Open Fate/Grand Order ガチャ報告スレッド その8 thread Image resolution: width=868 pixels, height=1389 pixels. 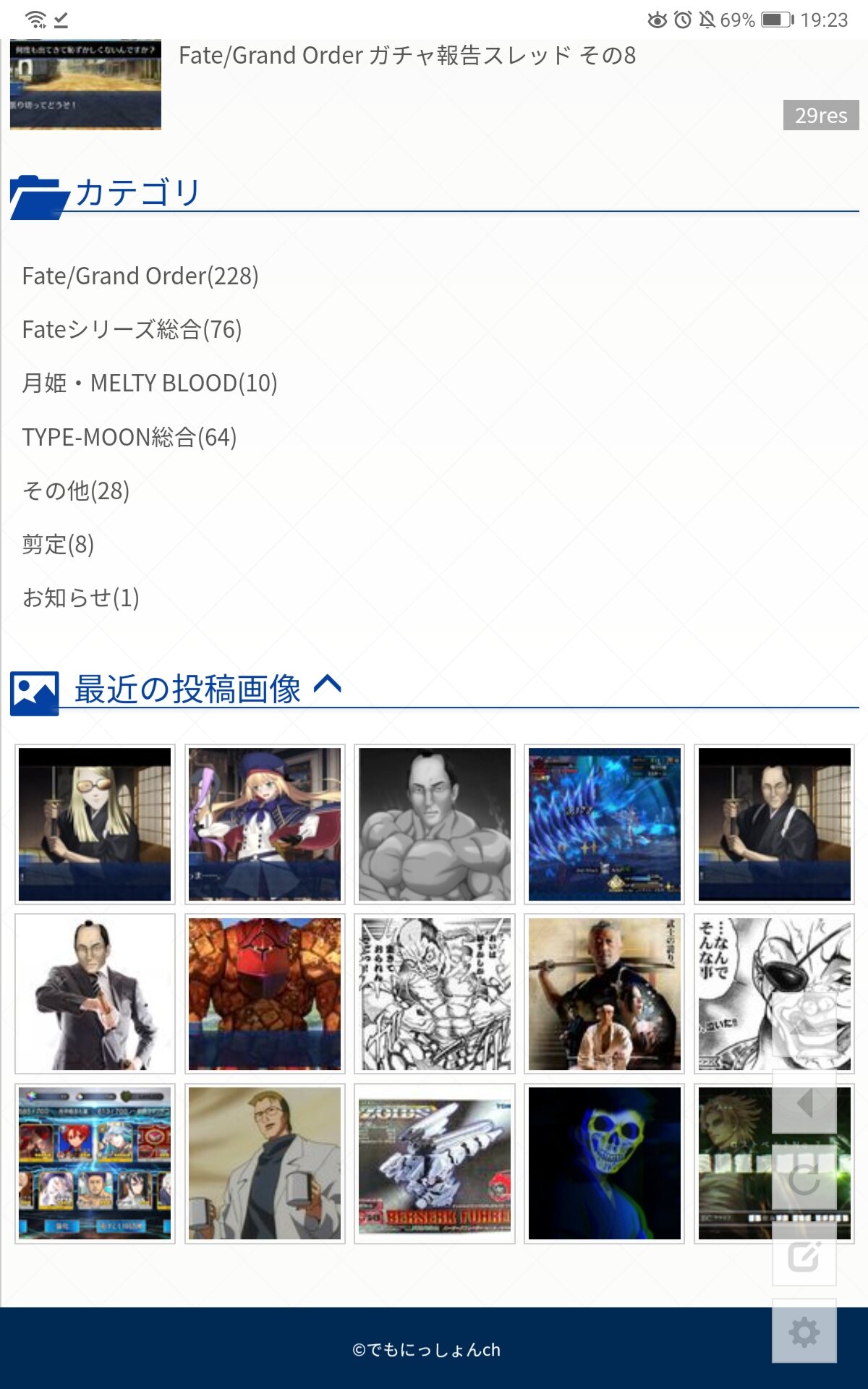tap(407, 56)
